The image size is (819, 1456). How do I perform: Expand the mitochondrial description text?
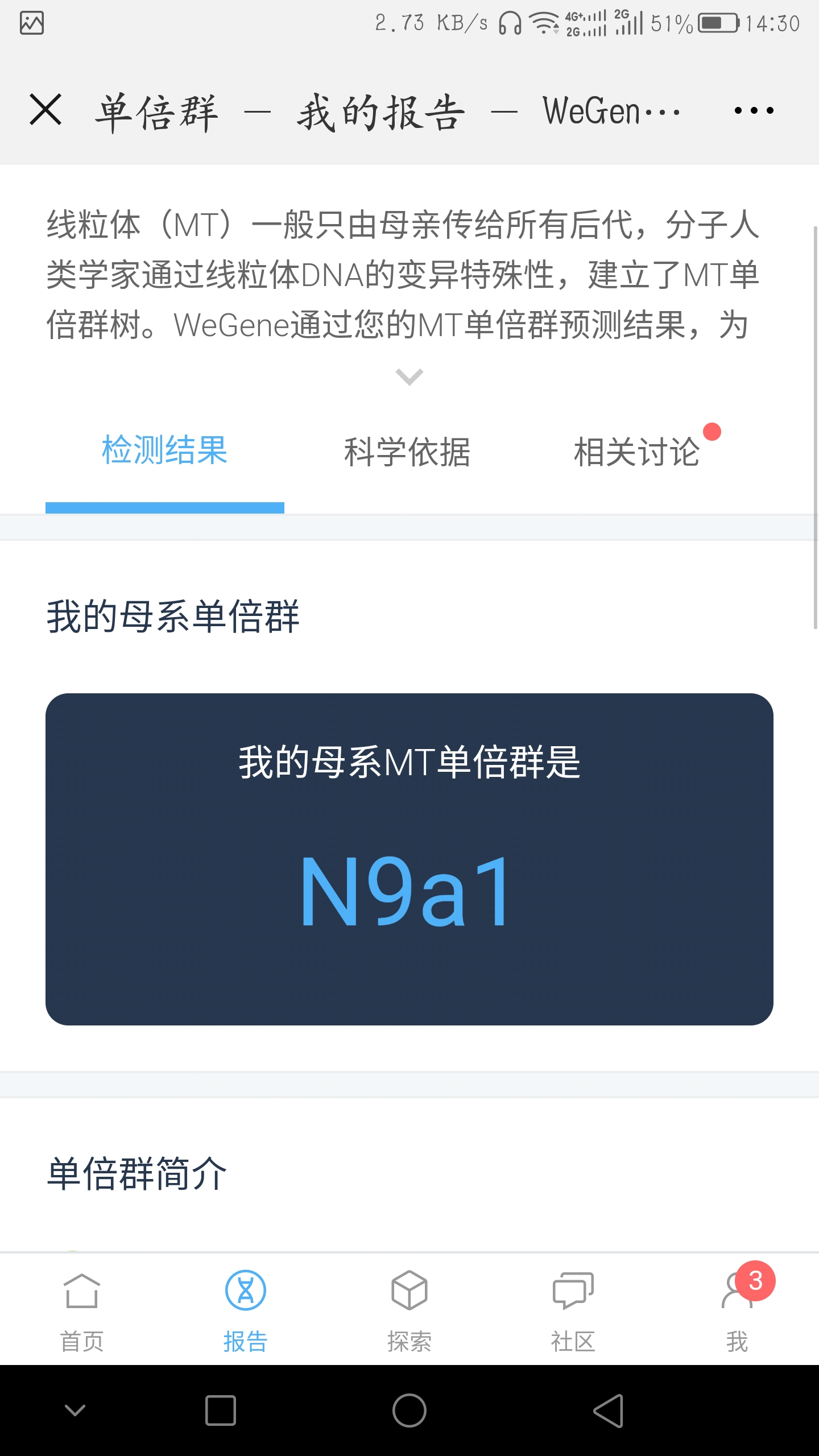[x=409, y=377]
